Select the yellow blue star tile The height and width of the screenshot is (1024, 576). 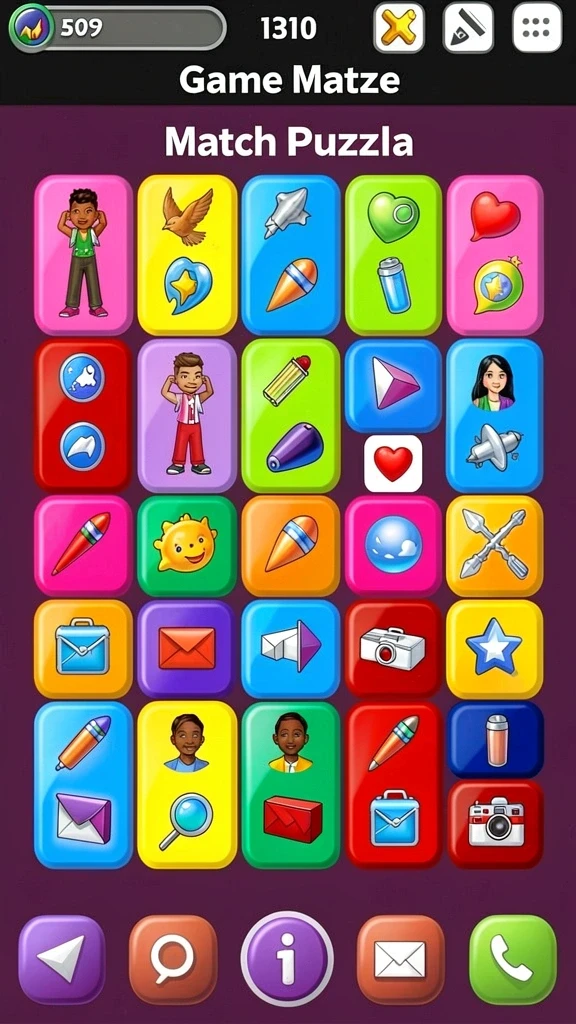pyautogui.click(x=494, y=649)
